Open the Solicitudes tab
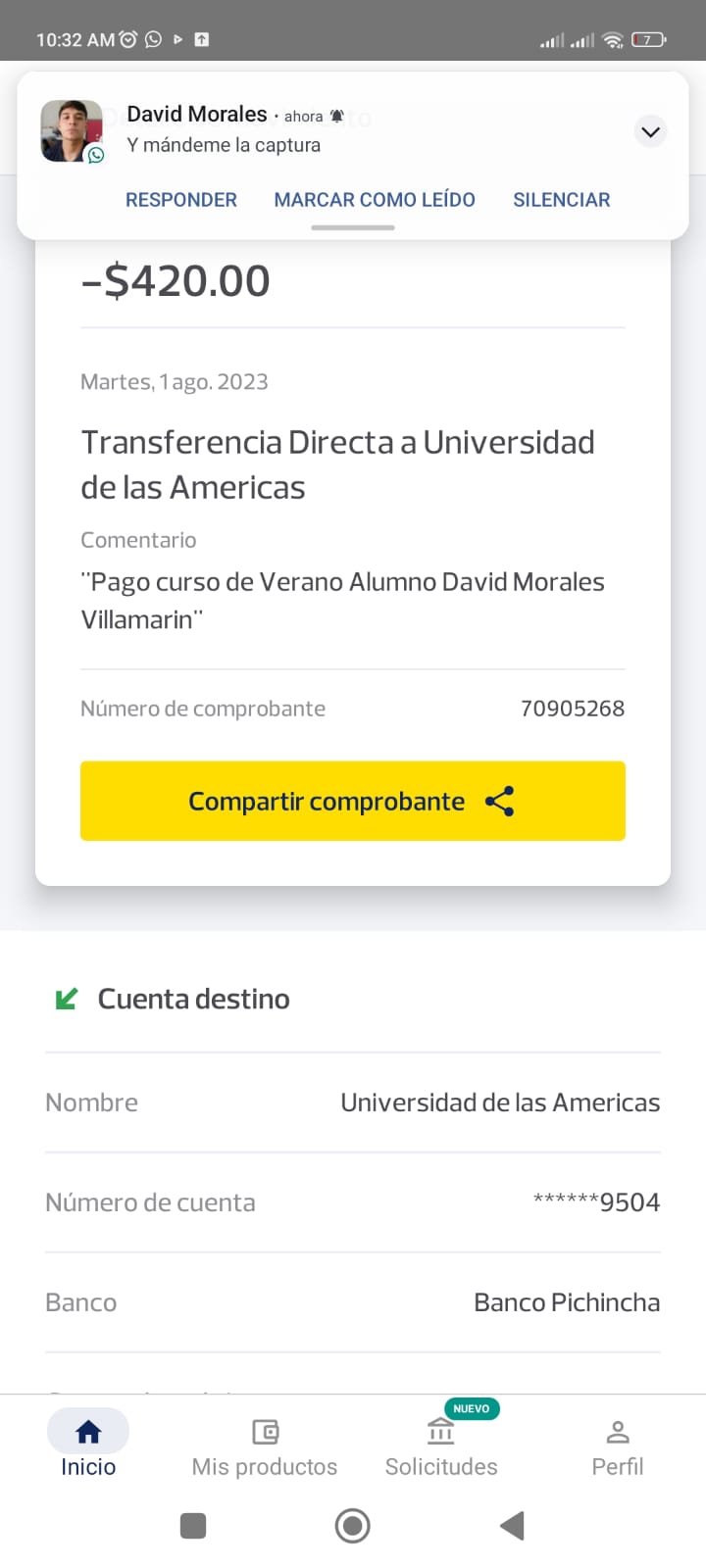706x1568 pixels. coord(441,1444)
